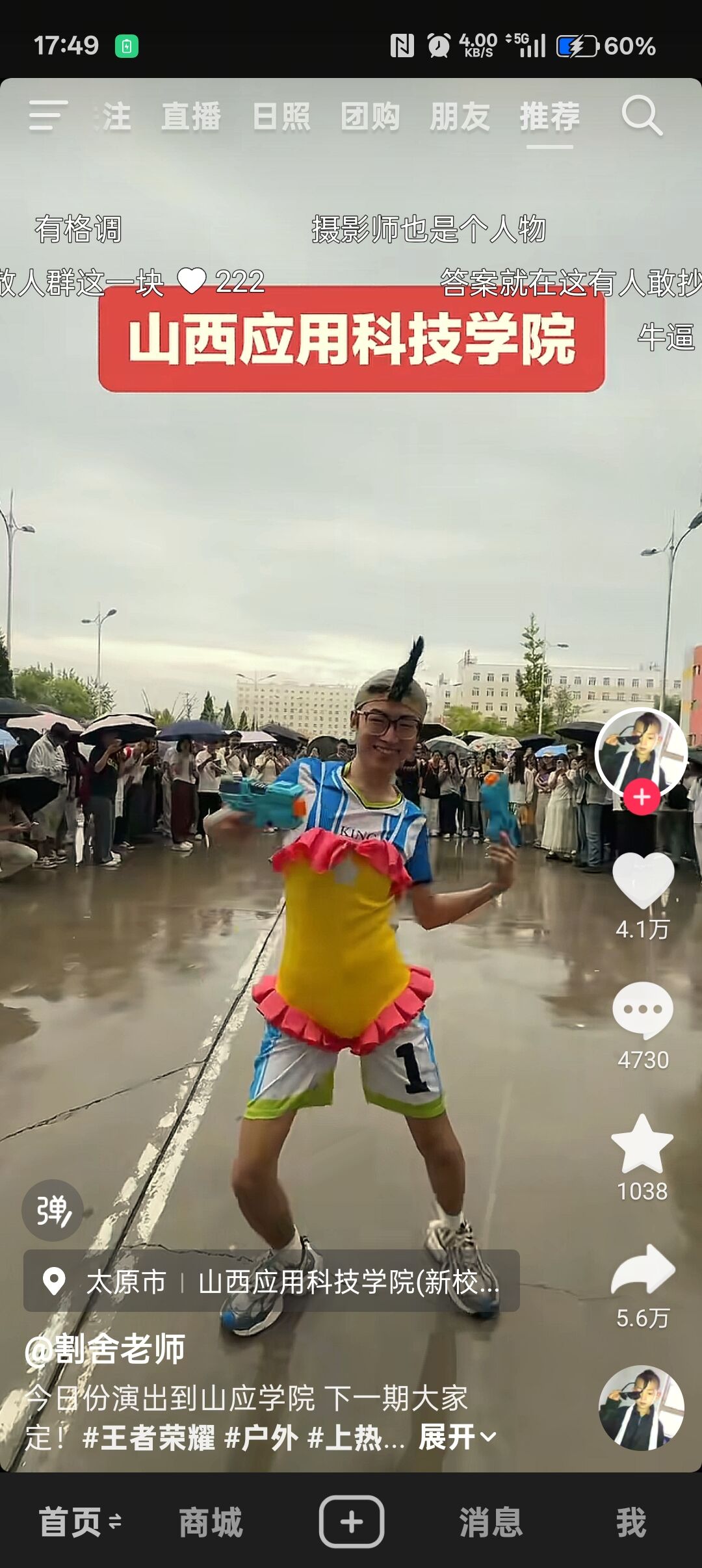Screen dimensions: 702x1568
Task: Add this video to favorites
Action: point(642,1144)
